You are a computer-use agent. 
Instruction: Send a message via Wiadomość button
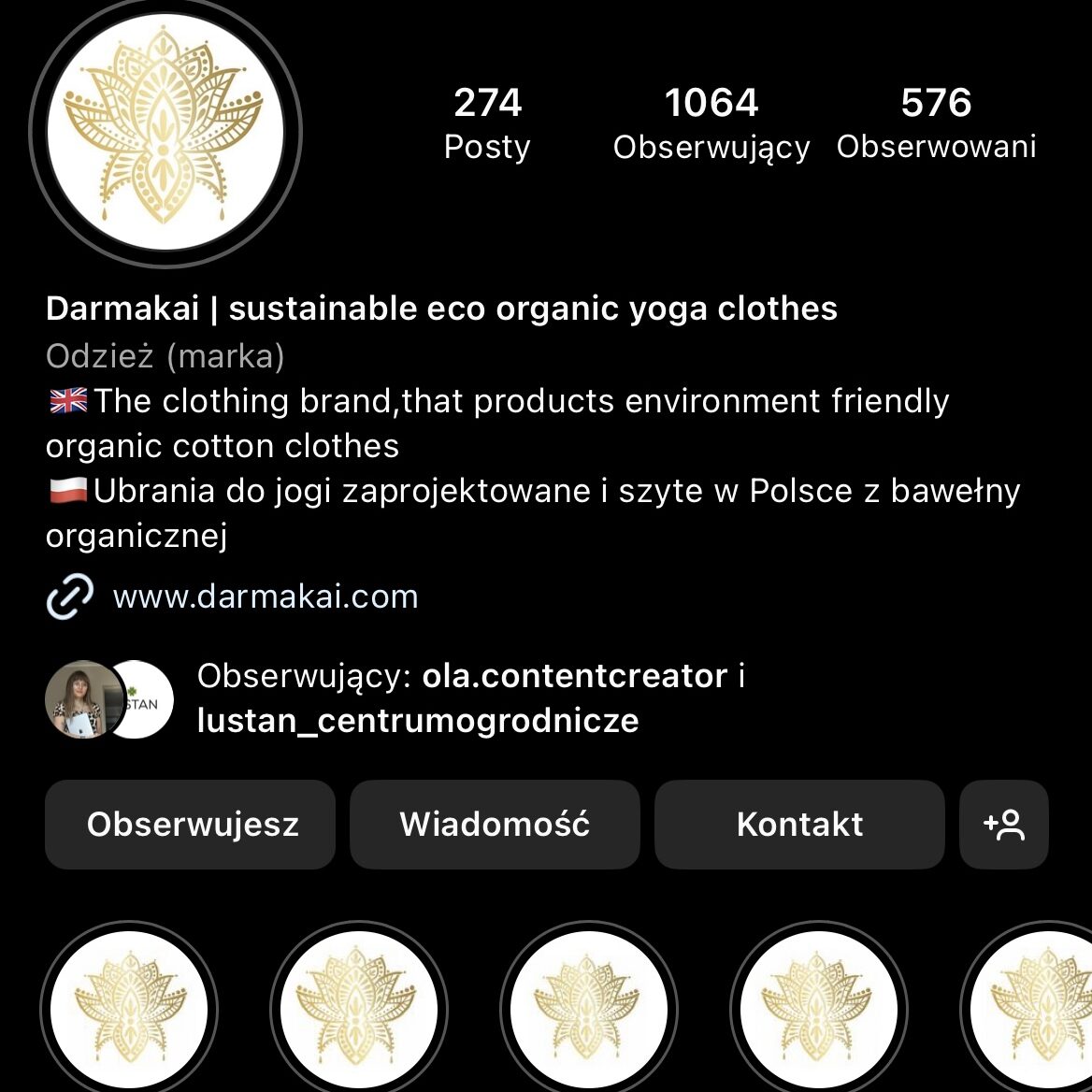(495, 825)
